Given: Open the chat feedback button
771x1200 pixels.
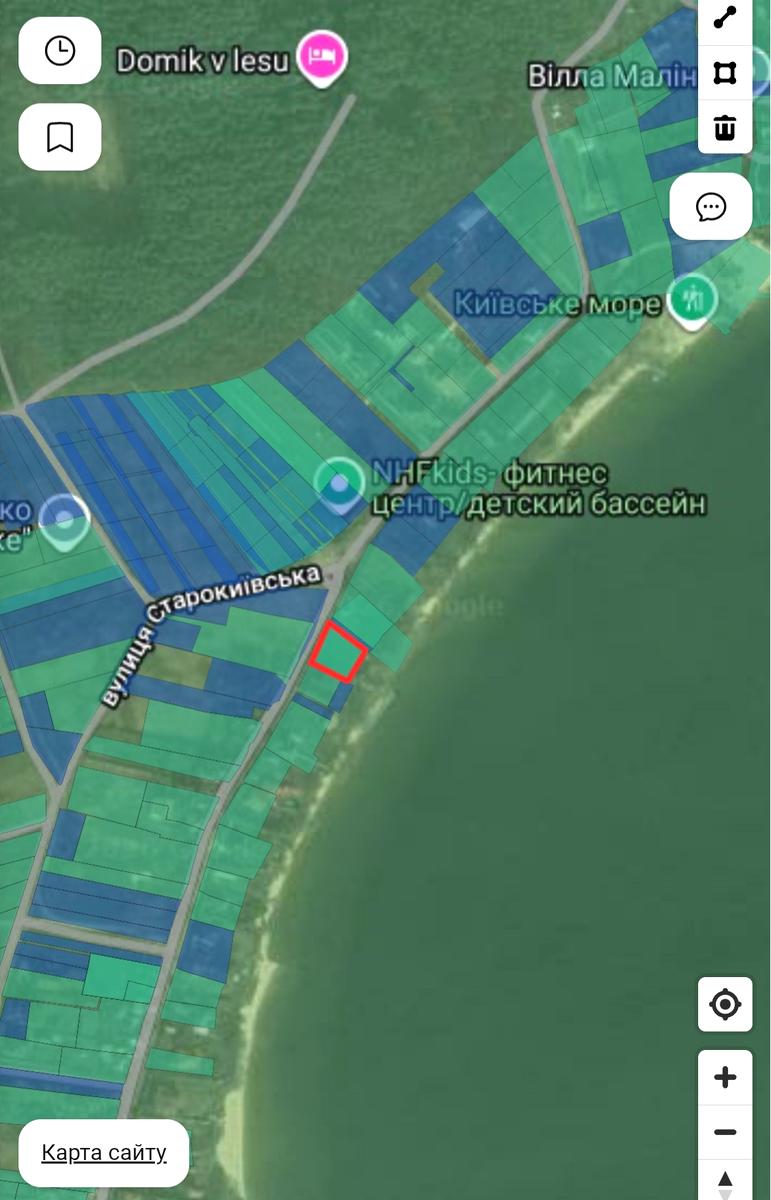Looking at the screenshot, I should [711, 207].
